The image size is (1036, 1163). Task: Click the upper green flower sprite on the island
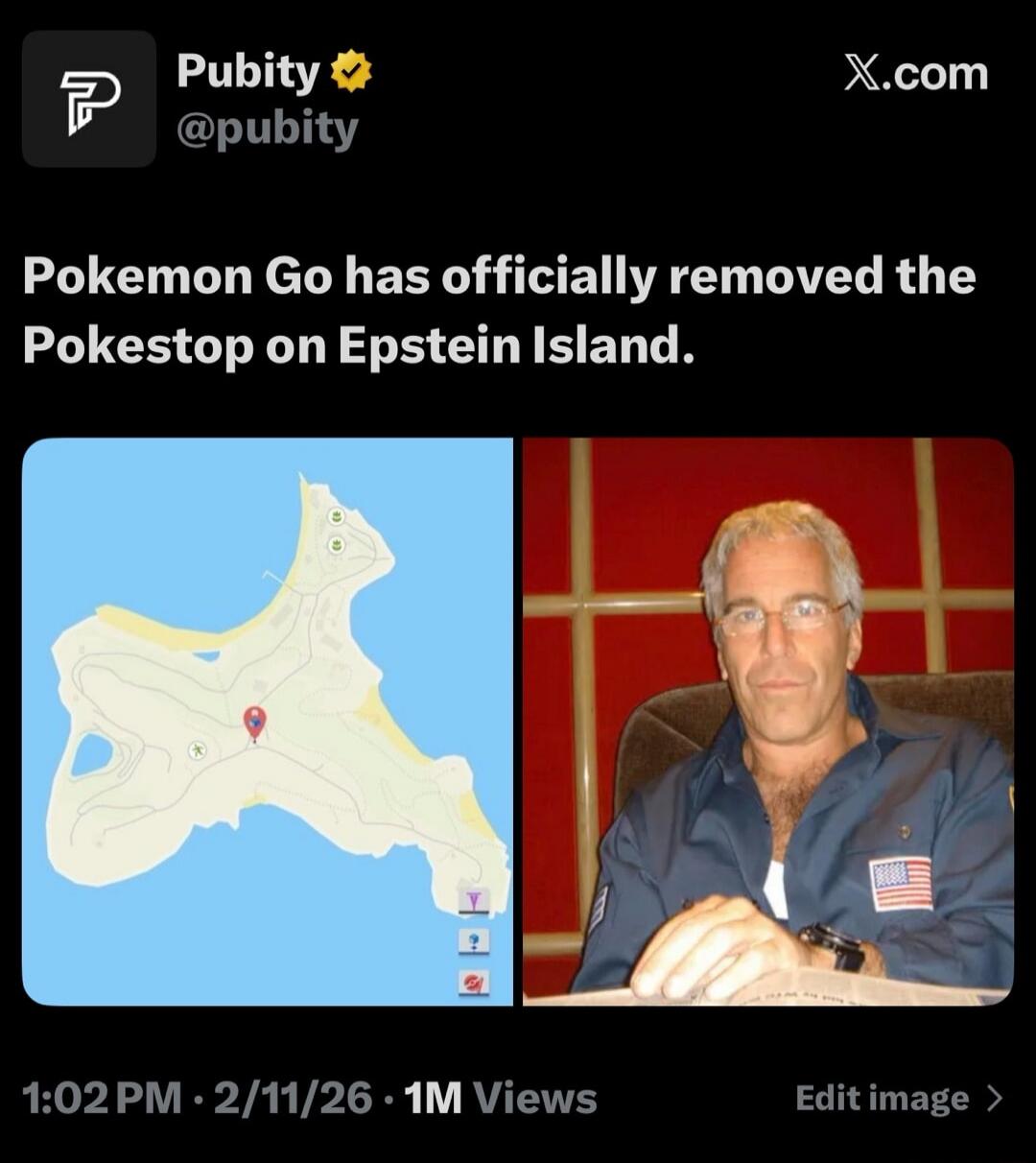pos(336,517)
